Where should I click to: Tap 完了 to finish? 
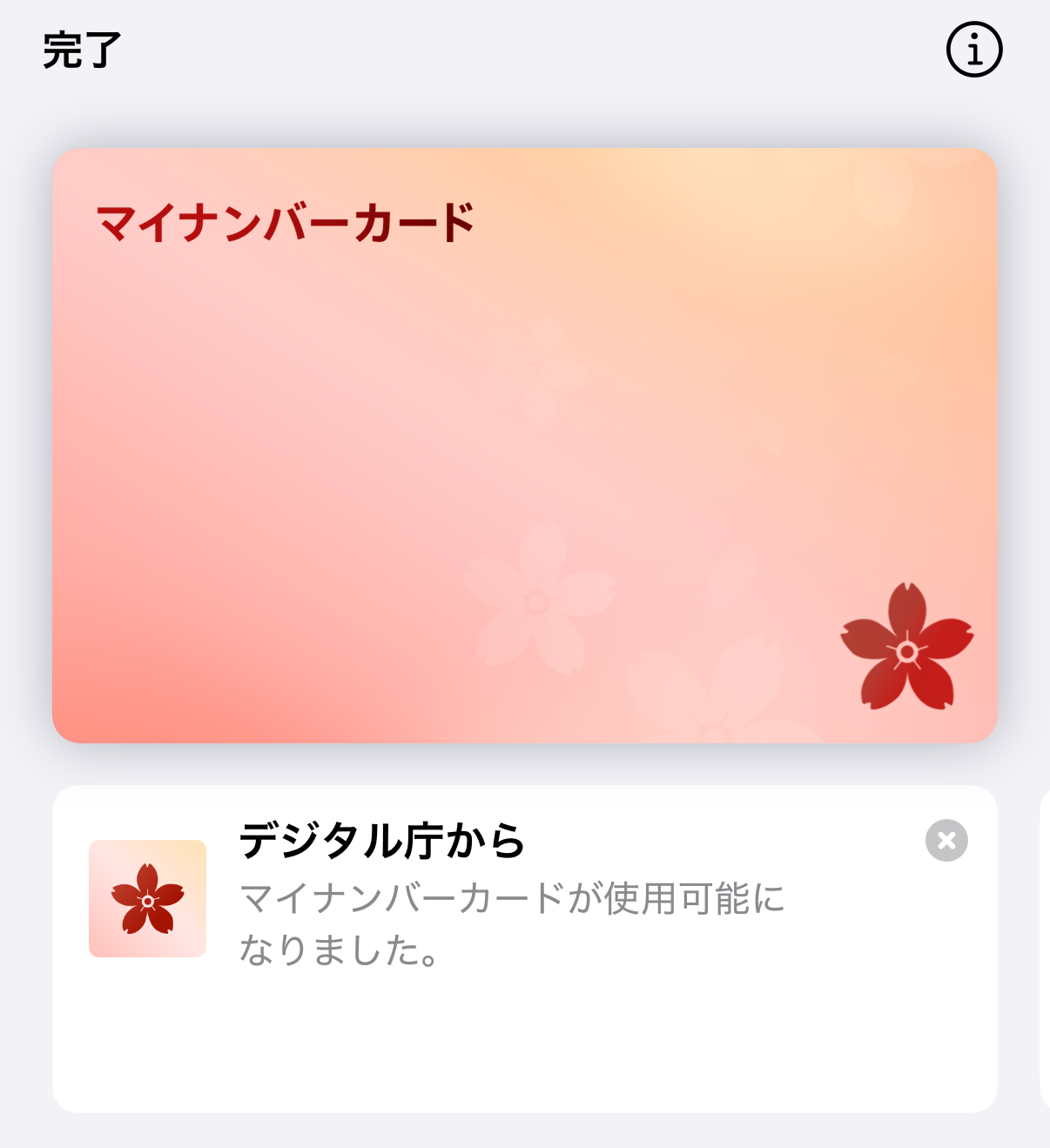pos(82,50)
